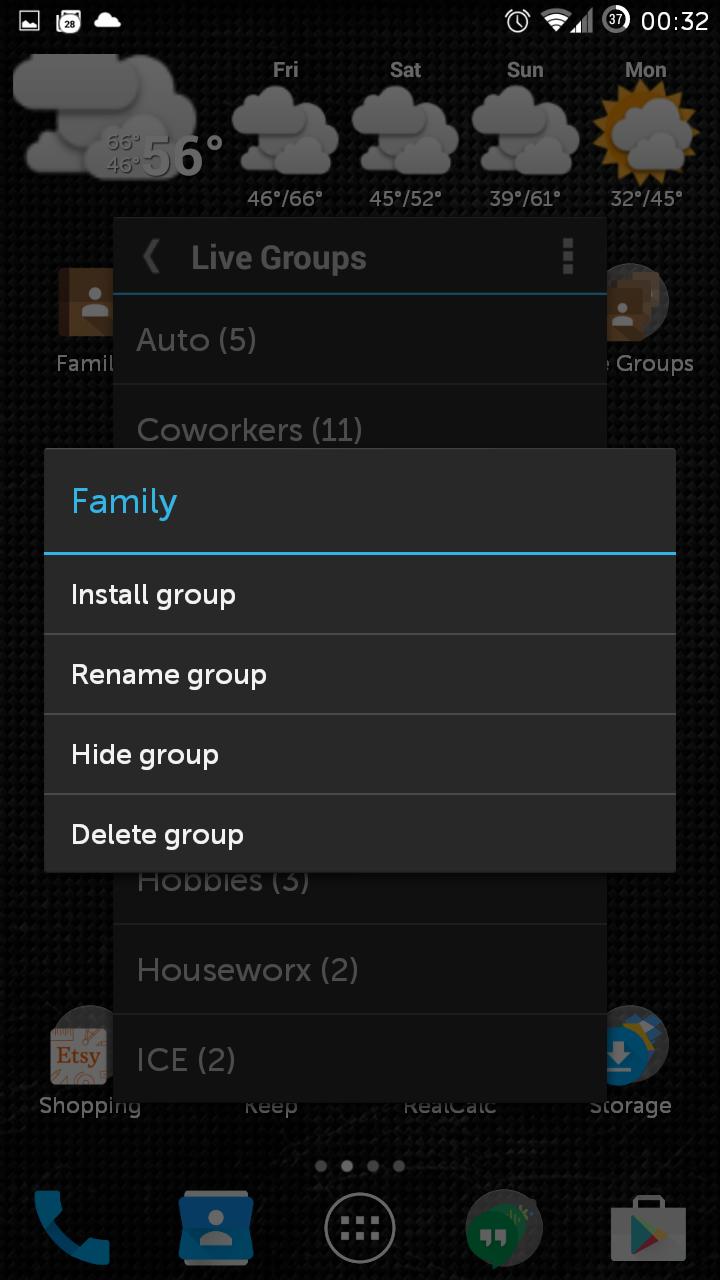Choose Rename group
This screenshot has height=1280, width=720.
(360, 674)
